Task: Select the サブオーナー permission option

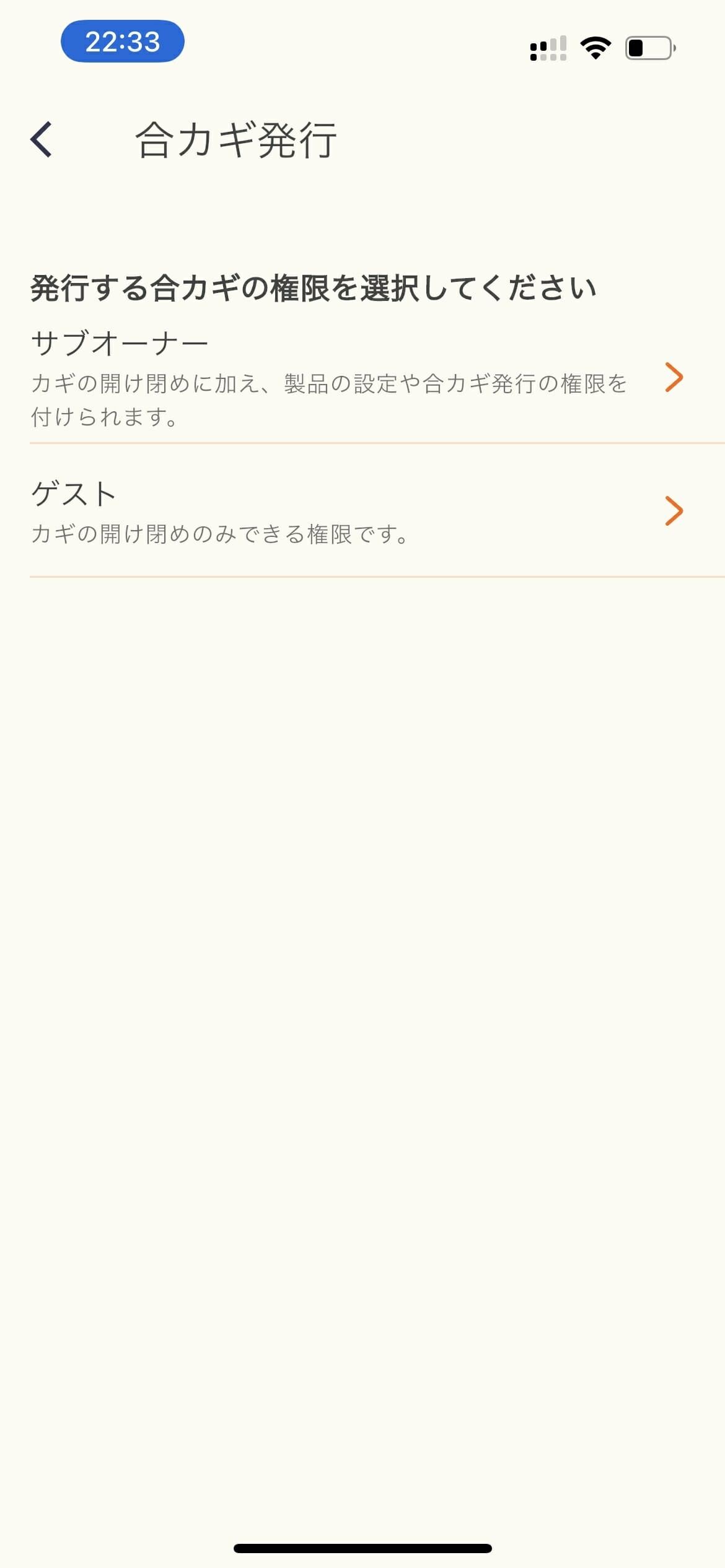Action: tap(377, 378)
